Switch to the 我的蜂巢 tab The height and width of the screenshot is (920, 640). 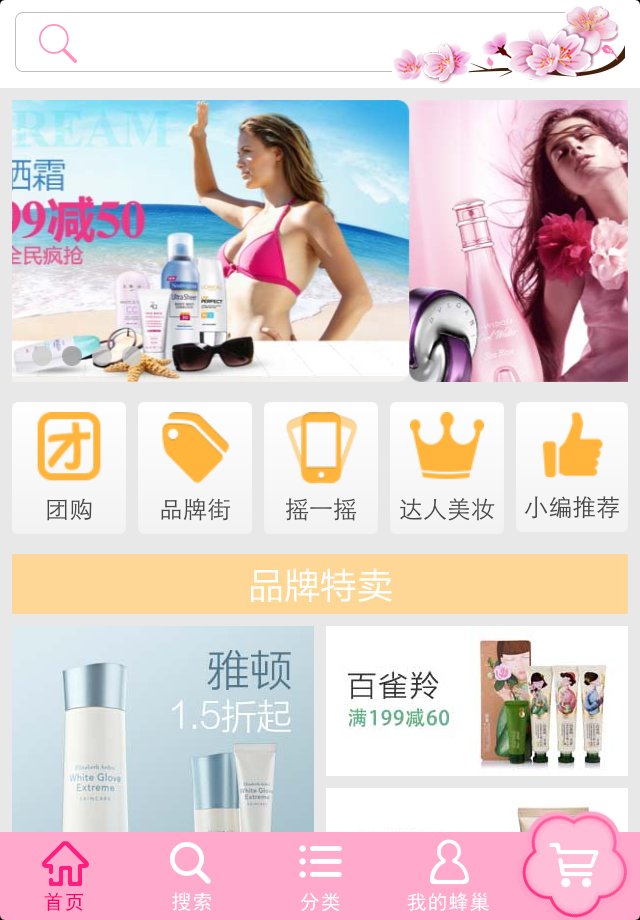448,876
